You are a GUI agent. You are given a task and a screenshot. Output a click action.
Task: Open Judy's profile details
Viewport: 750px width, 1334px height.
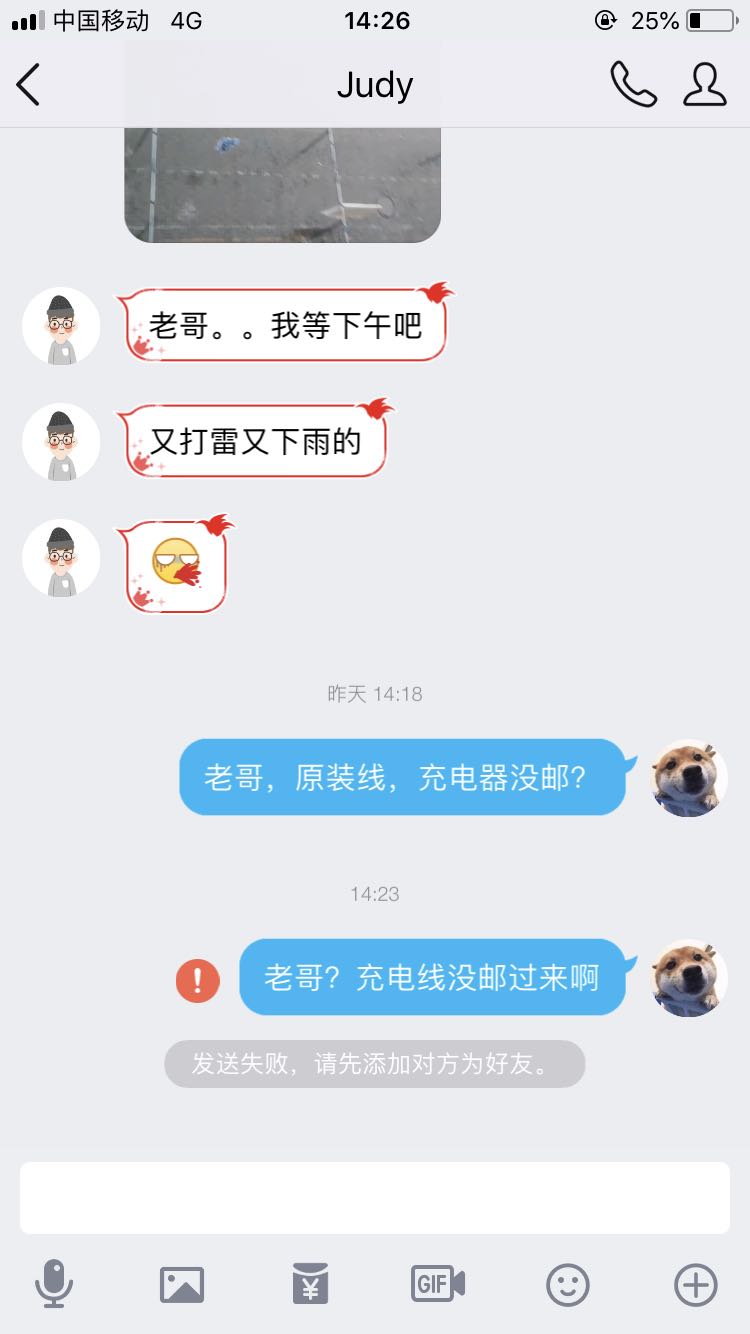pos(705,85)
